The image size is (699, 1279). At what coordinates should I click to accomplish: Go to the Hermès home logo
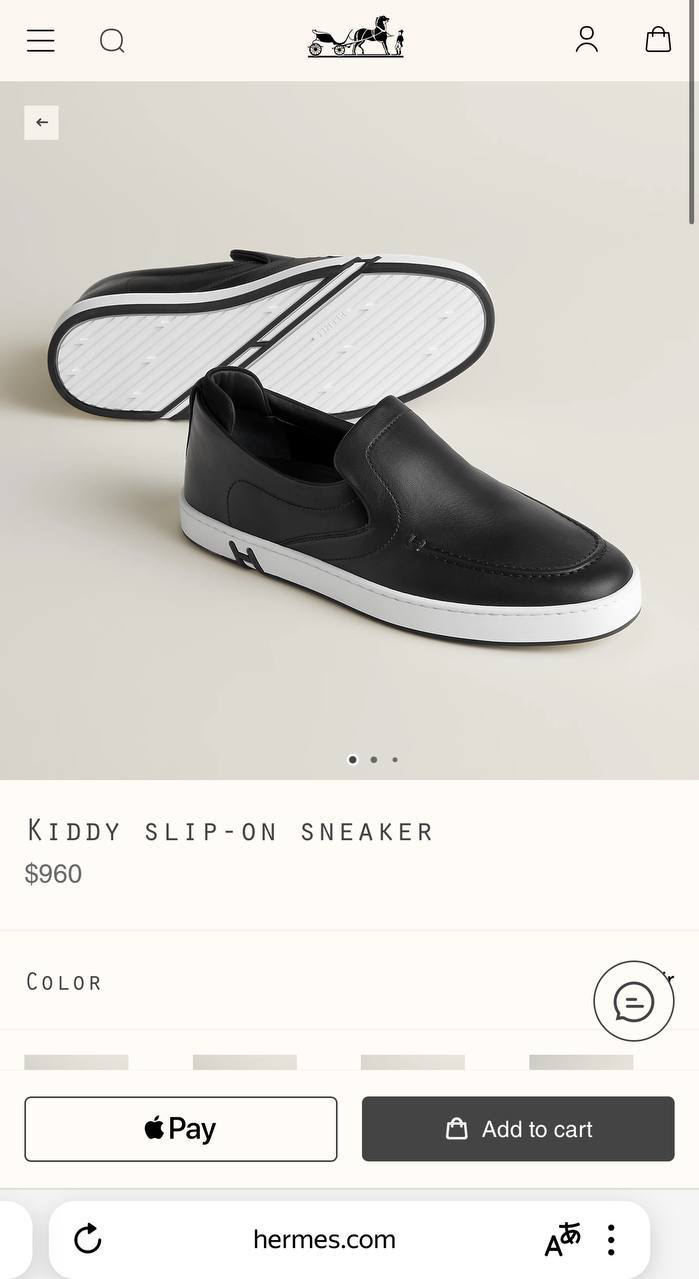356,37
